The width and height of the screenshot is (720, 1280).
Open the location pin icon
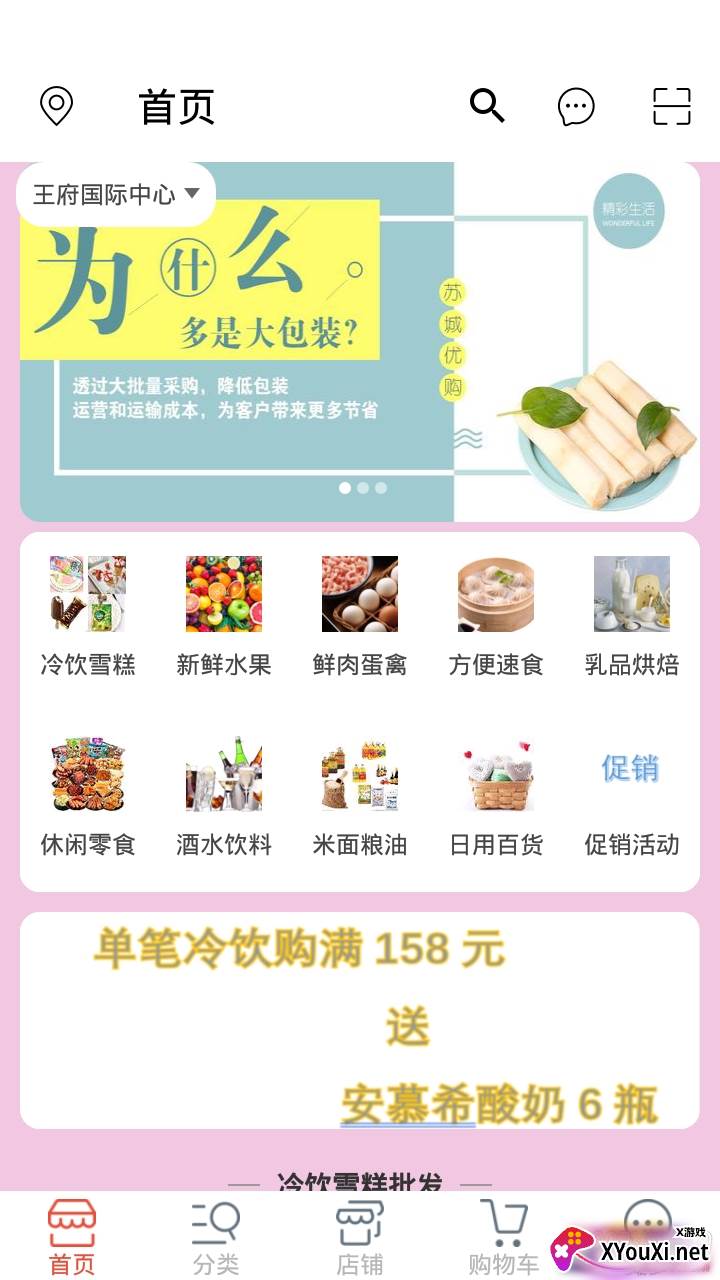56,106
